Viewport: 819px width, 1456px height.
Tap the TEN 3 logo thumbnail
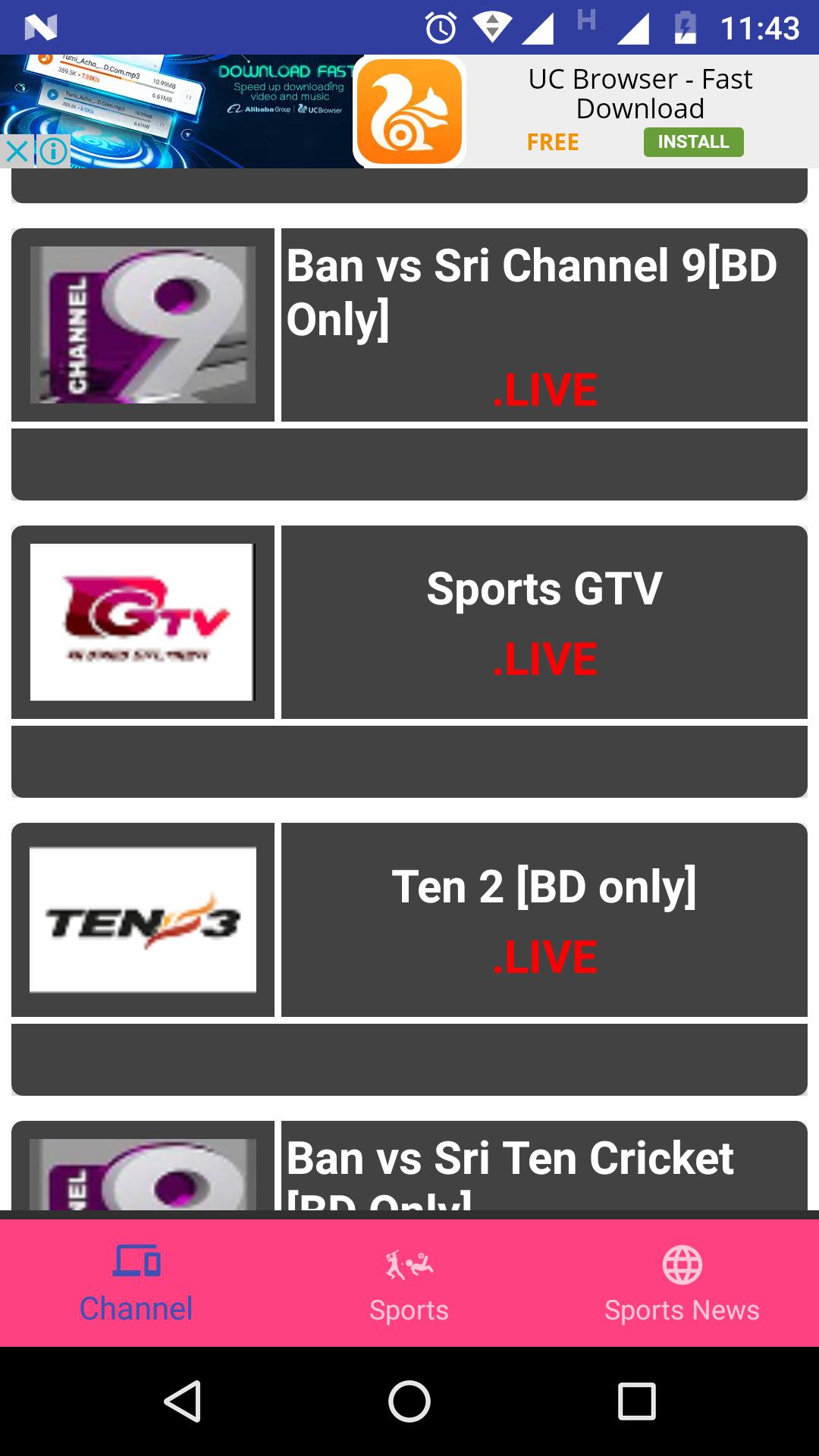[x=143, y=919]
